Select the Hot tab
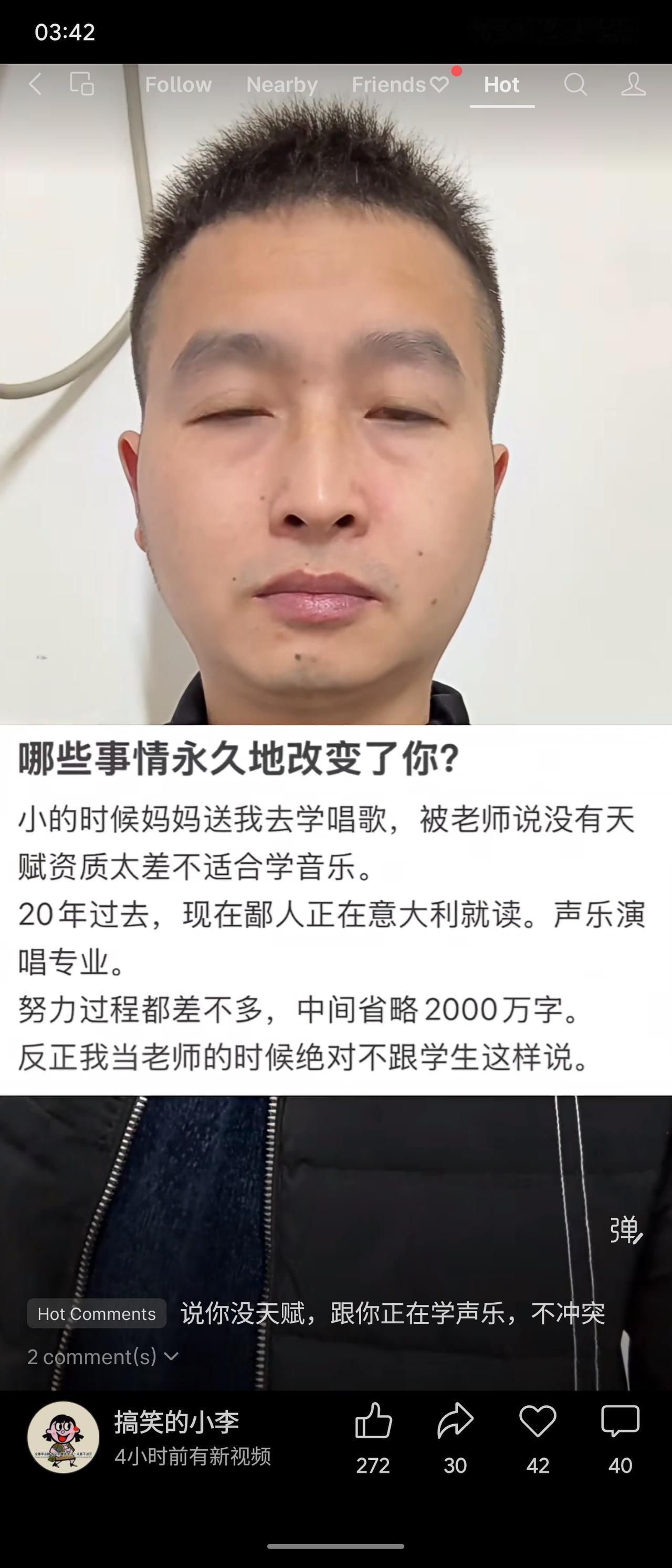The width and height of the screenshot is (672, 1568). pyautogui.click(x=503, y=85)
